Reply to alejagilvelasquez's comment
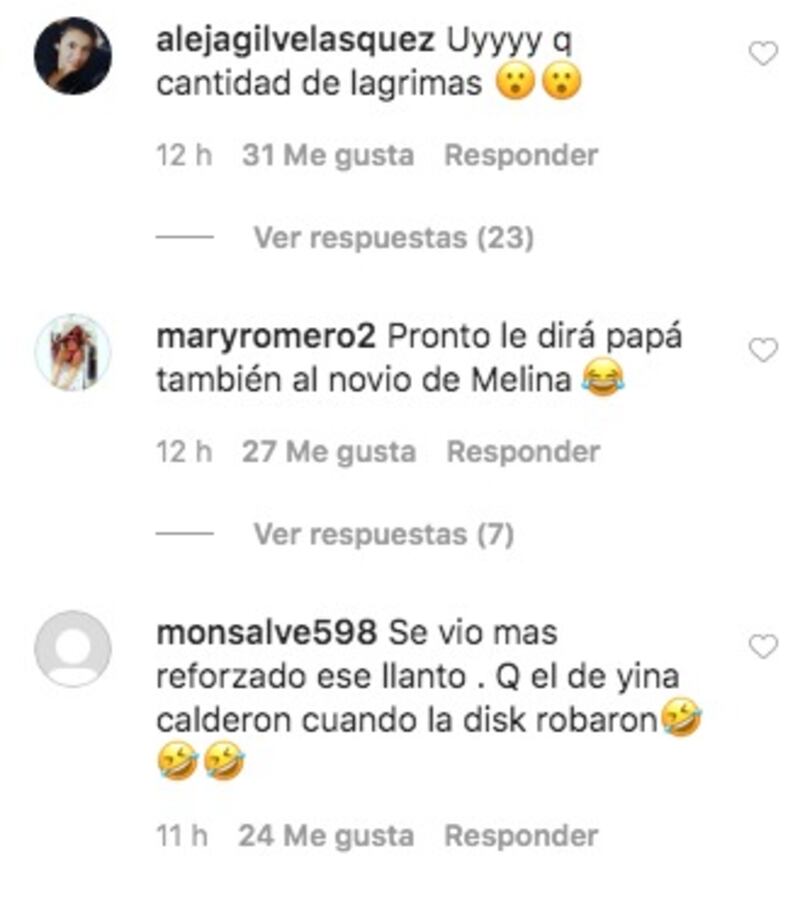Image resolution: width=800 pixels, height=897 pixels. (520, 156)
